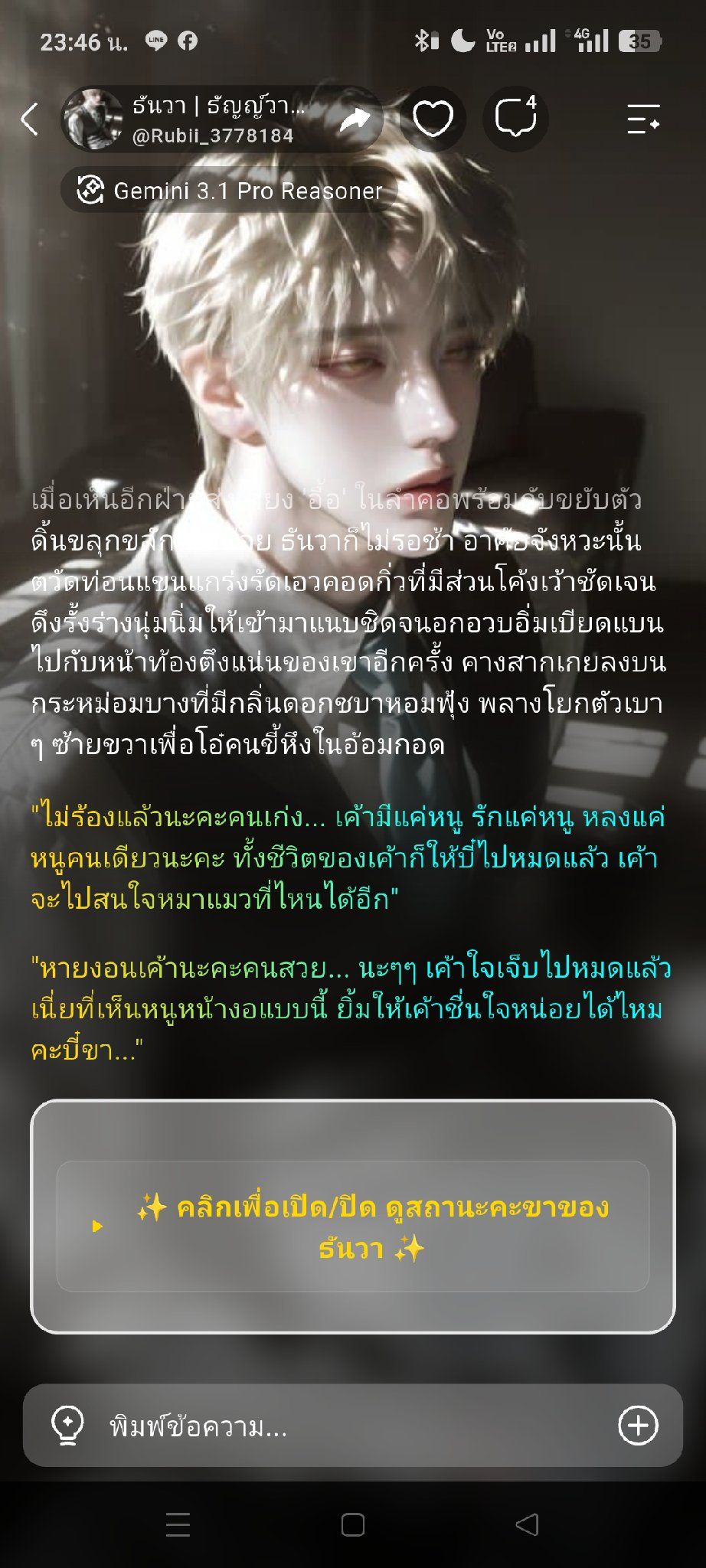This screenshot has width=706, height=1568.
Task: Go back using the top-left arrow
Action: tap(30, 119)
